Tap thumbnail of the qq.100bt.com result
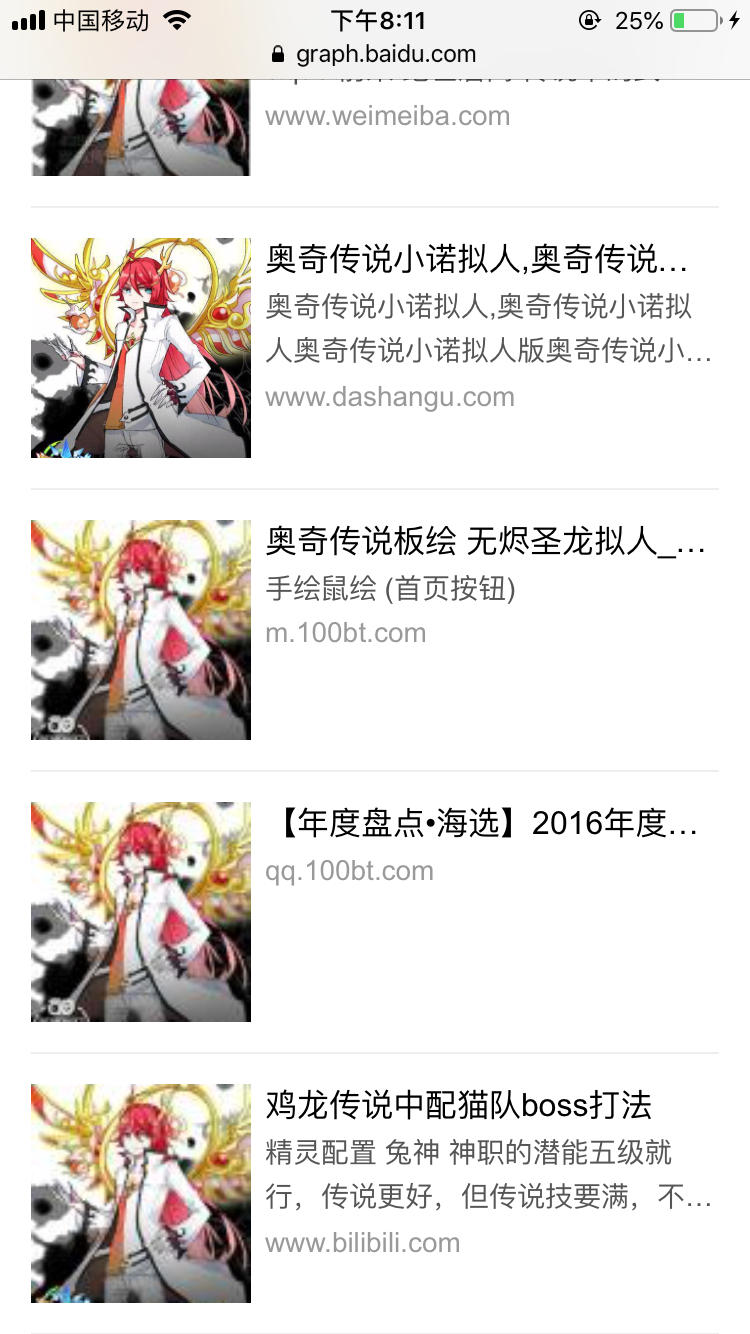 coord(141,912)
